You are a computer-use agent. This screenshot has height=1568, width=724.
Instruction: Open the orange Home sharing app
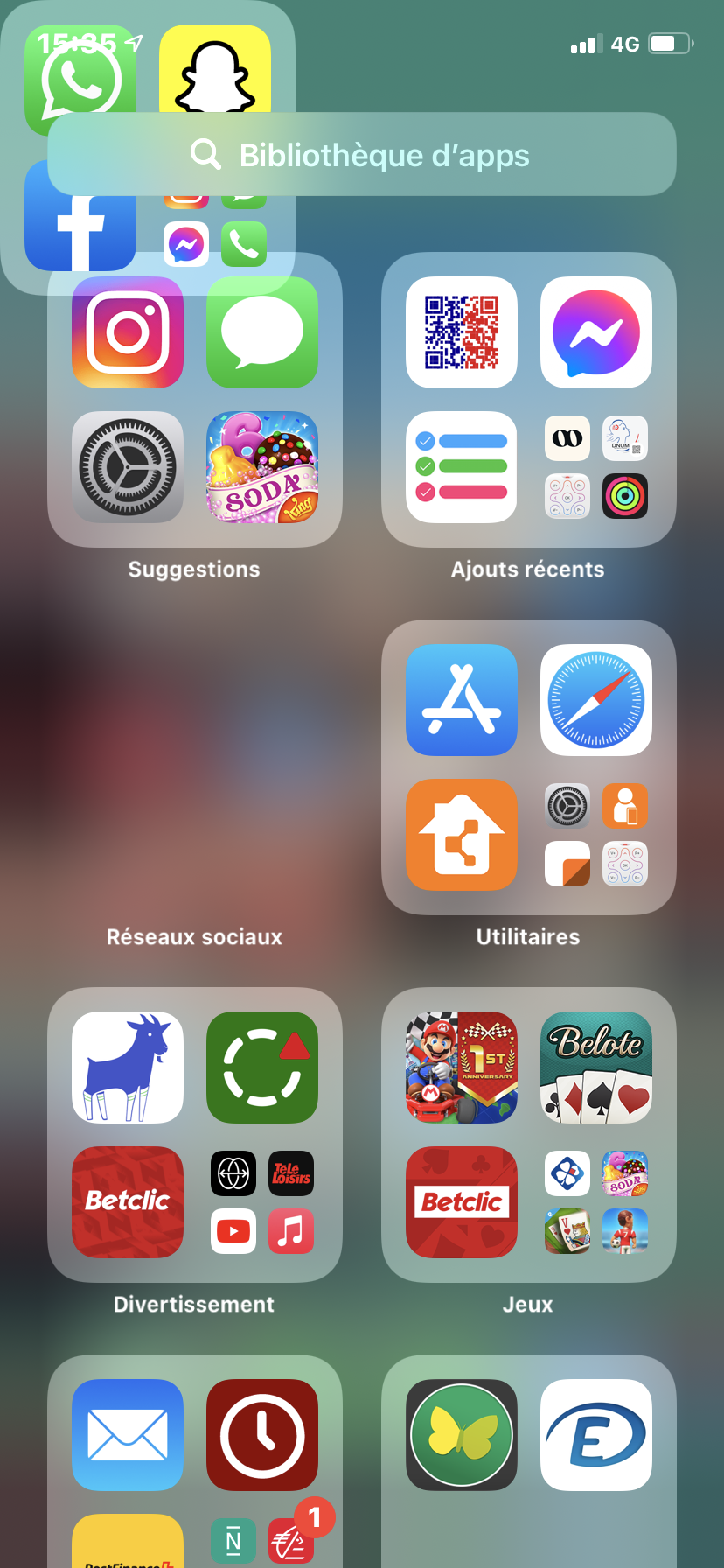462,835
